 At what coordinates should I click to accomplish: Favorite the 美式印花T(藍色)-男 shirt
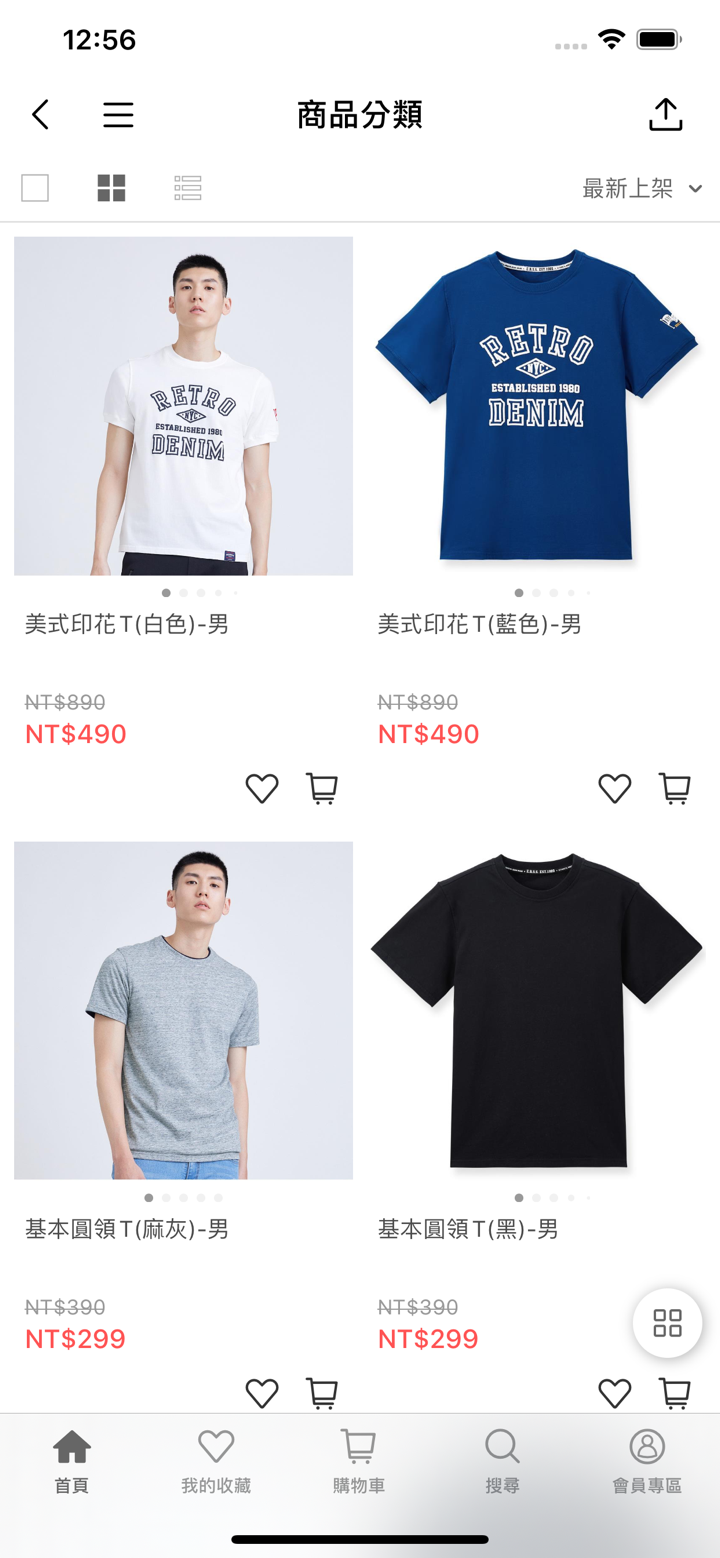(x=614, y=788)
